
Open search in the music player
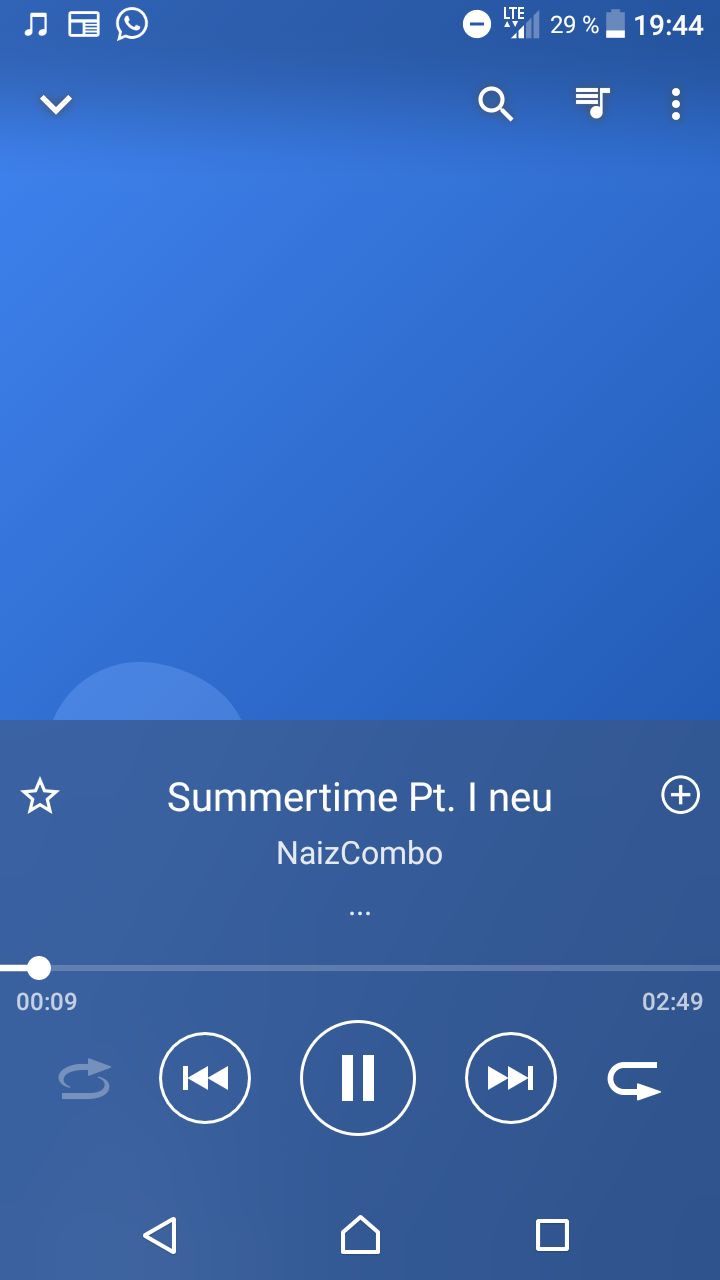495,103
